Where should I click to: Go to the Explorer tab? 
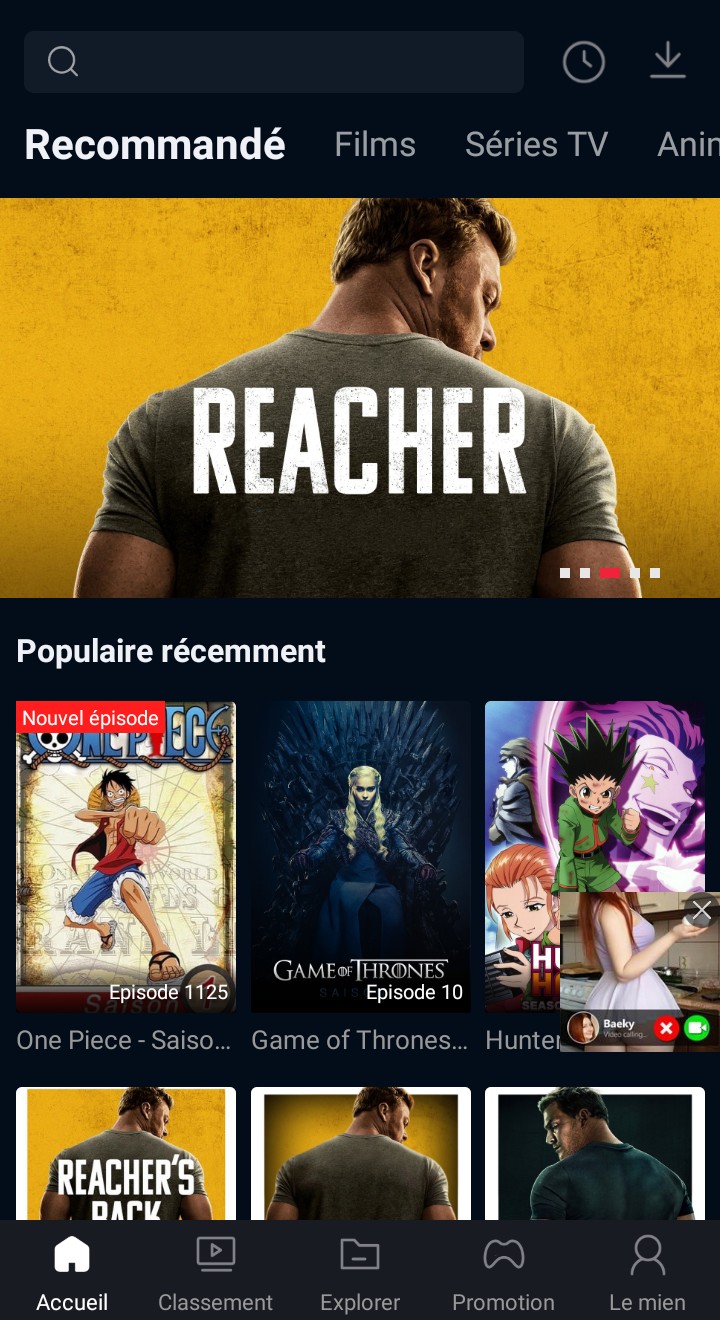[x=360, y=1272]
